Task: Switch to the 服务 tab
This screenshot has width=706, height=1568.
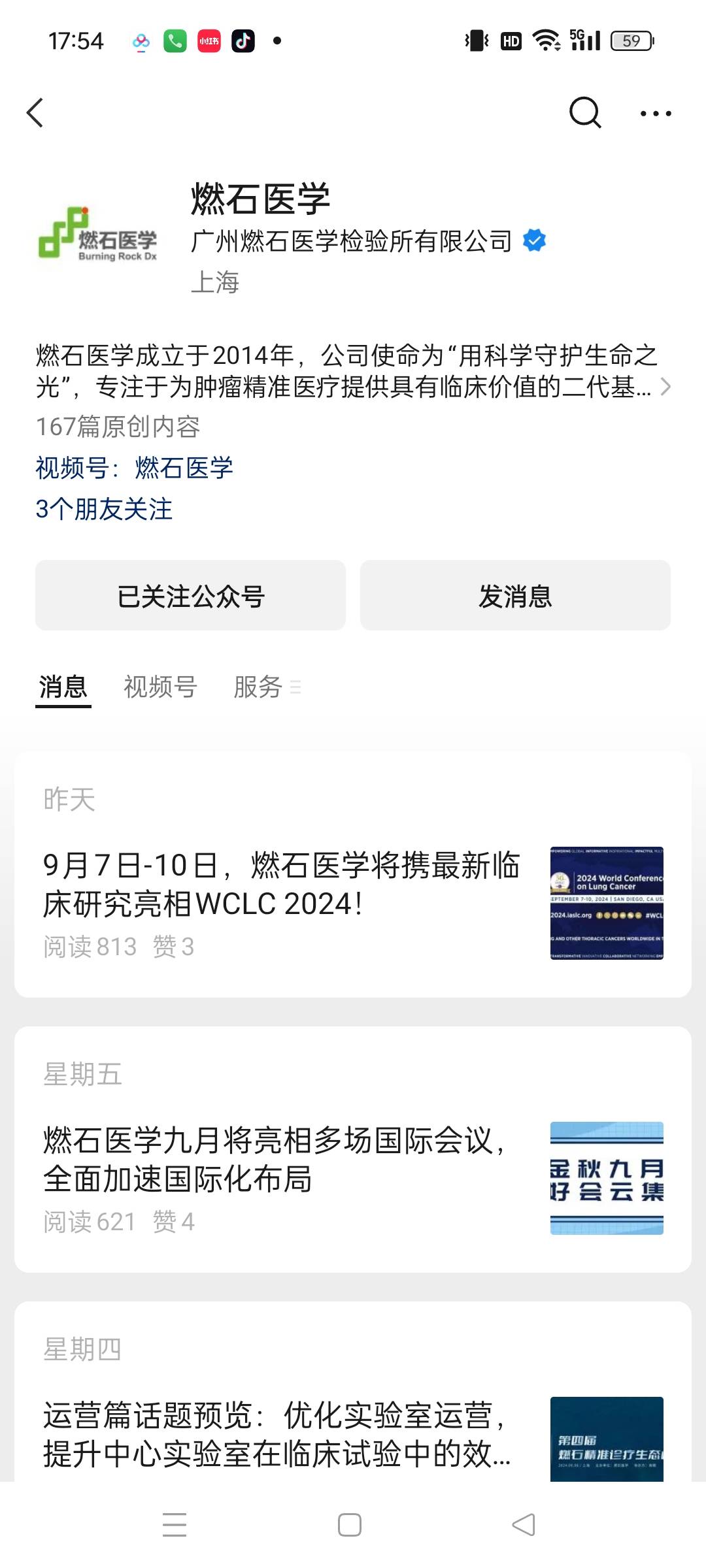Action: coord(256,687)
